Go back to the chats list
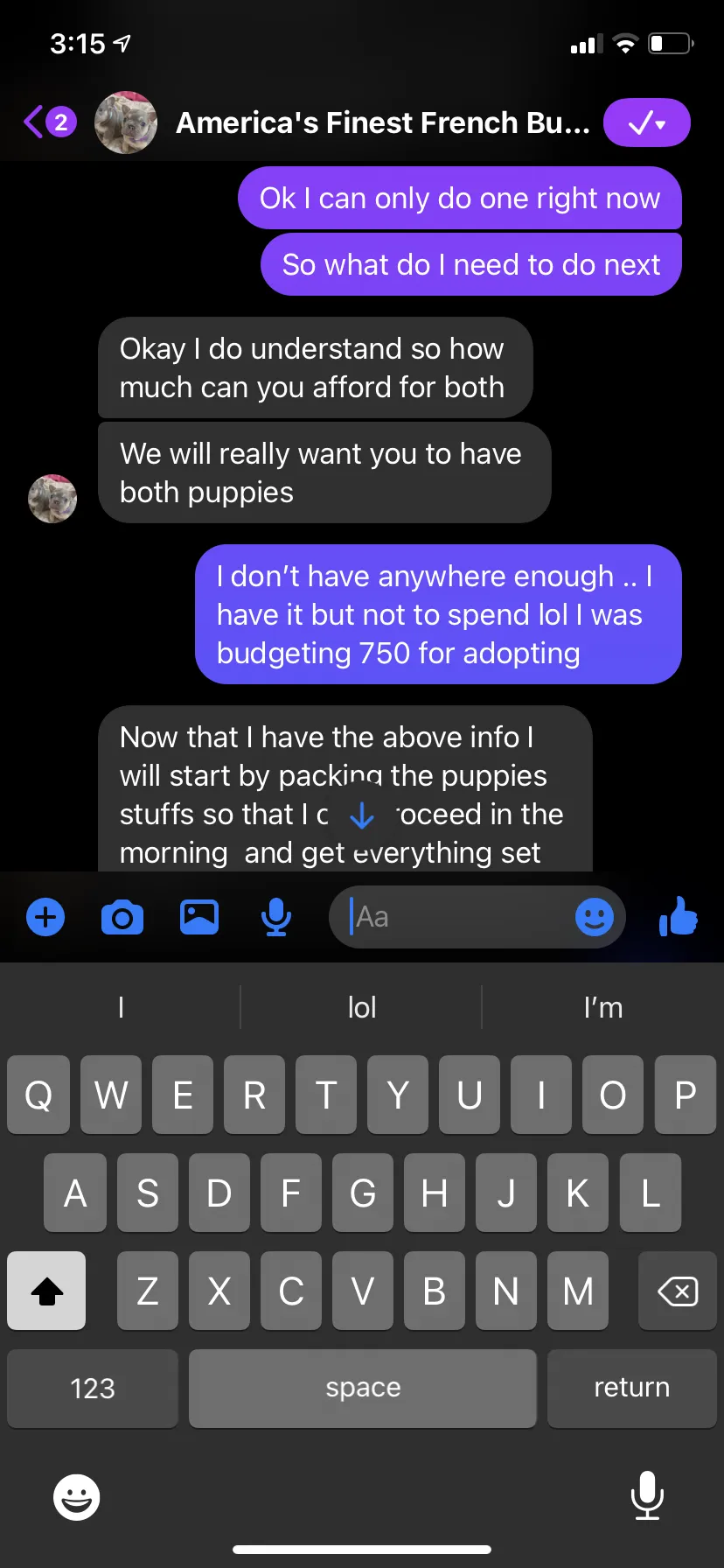724x1568 pixels. click(x=49, y=122)
